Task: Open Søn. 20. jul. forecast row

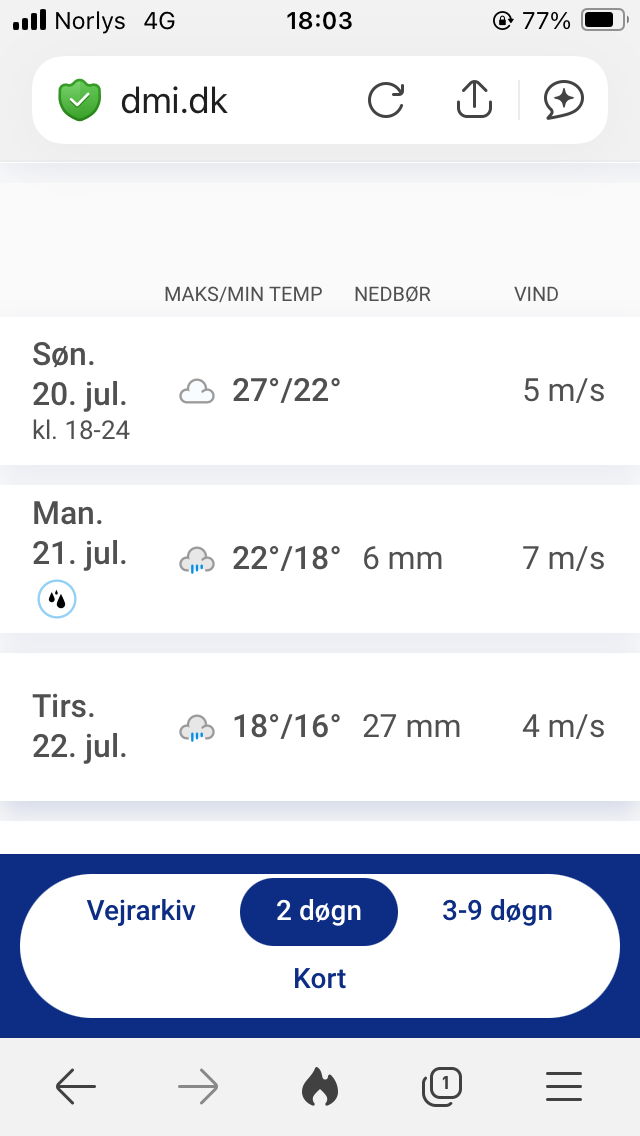Action: (x=320, y=391)
